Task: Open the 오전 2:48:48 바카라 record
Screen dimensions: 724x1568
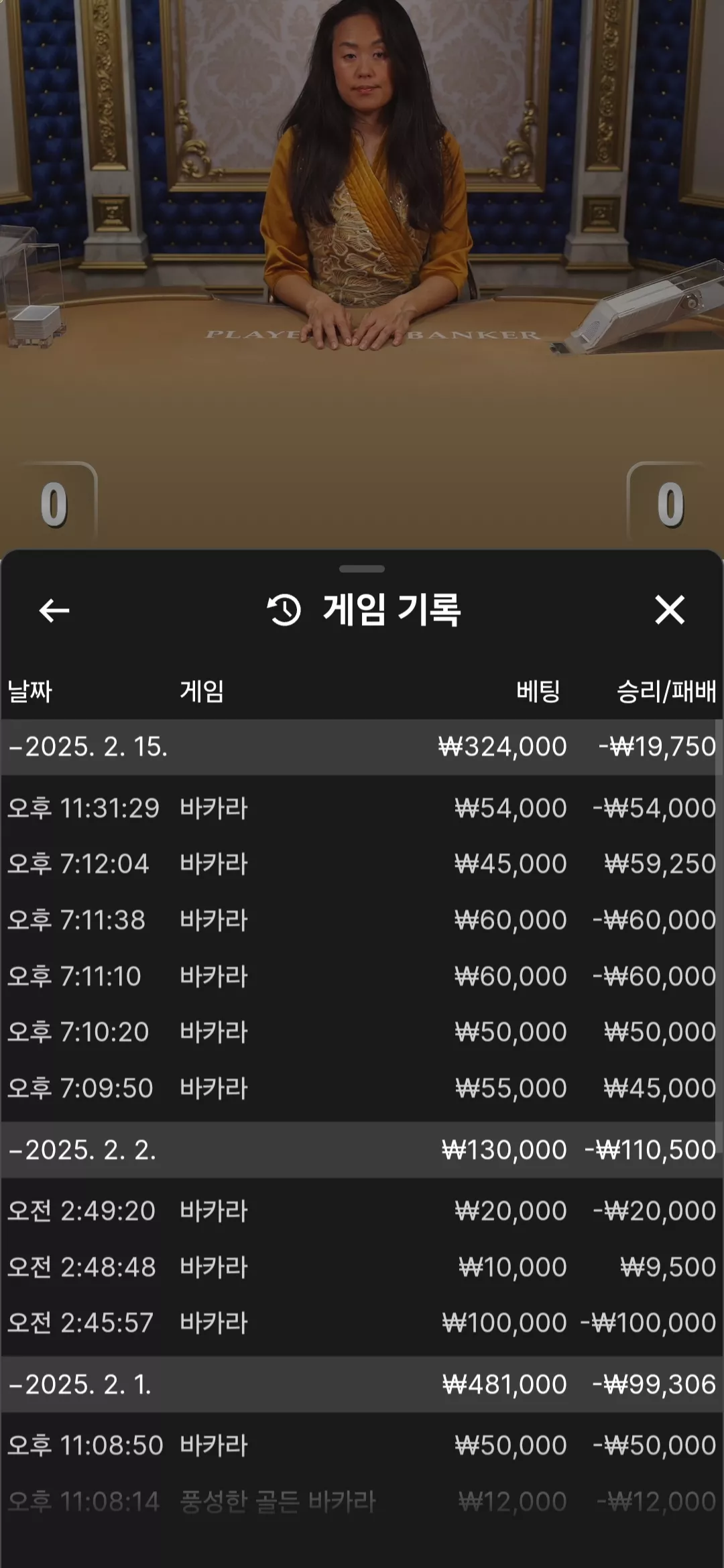Action: tap(362, 1267)
